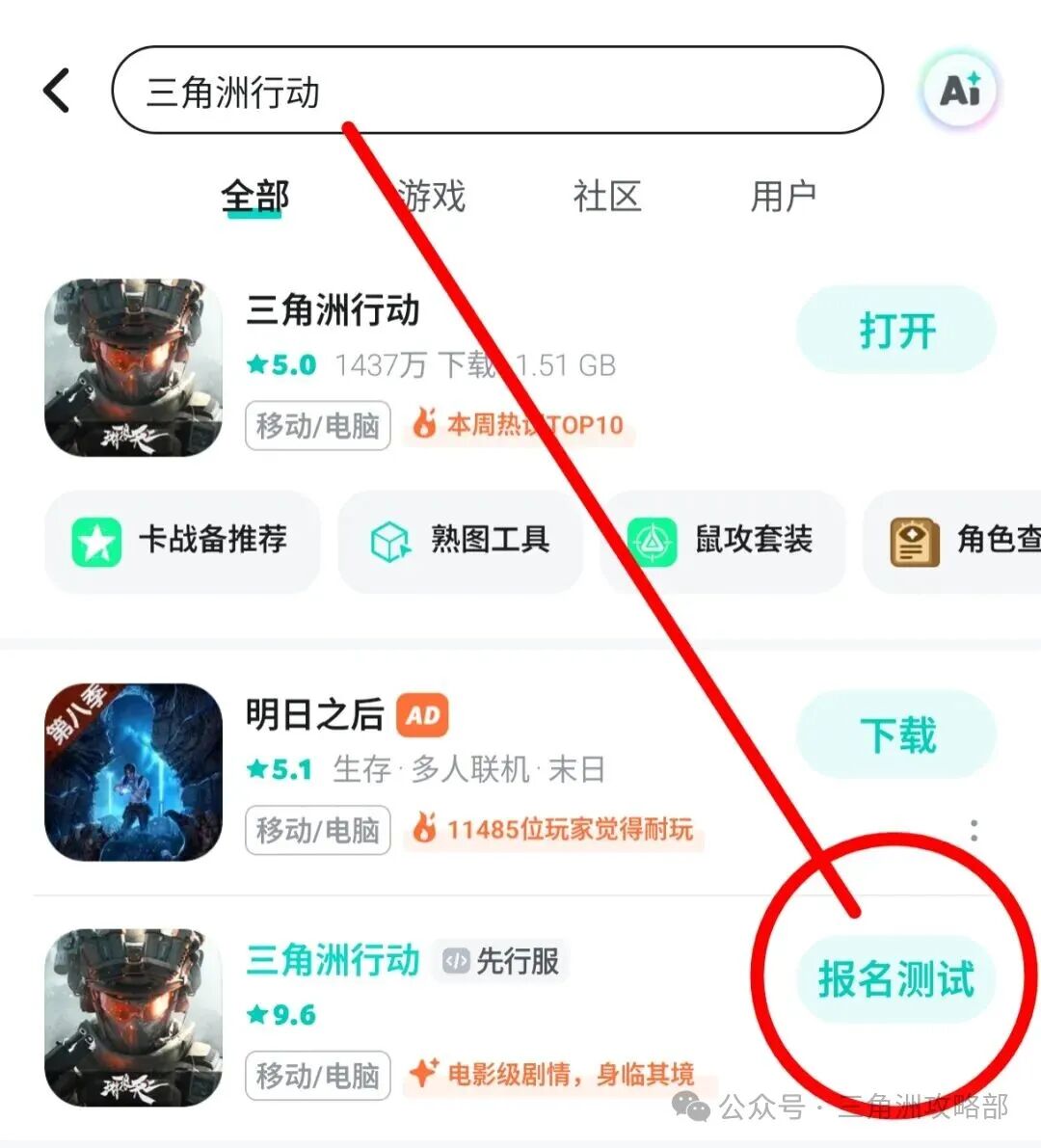
Task: Select the 全部 tab
Action: 254,197
